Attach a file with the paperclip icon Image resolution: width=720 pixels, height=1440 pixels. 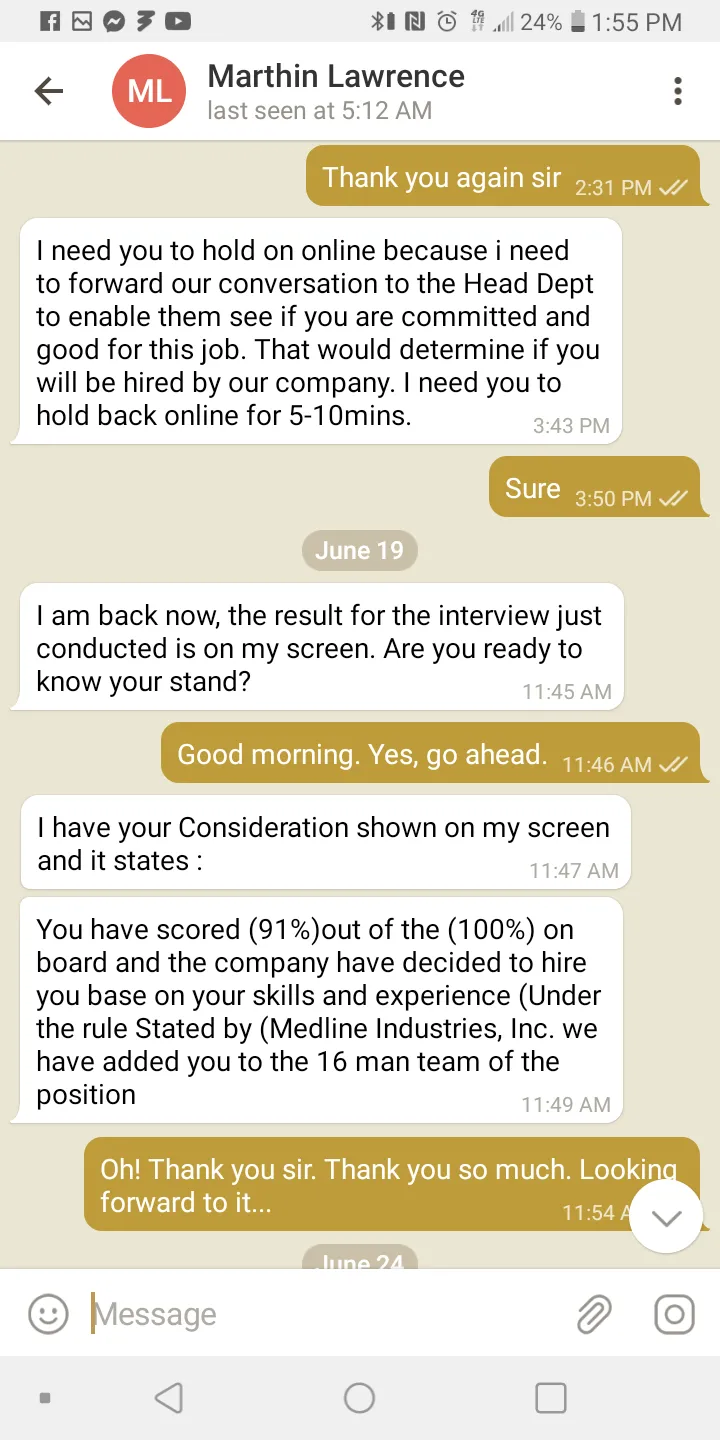pos(594,1314)
